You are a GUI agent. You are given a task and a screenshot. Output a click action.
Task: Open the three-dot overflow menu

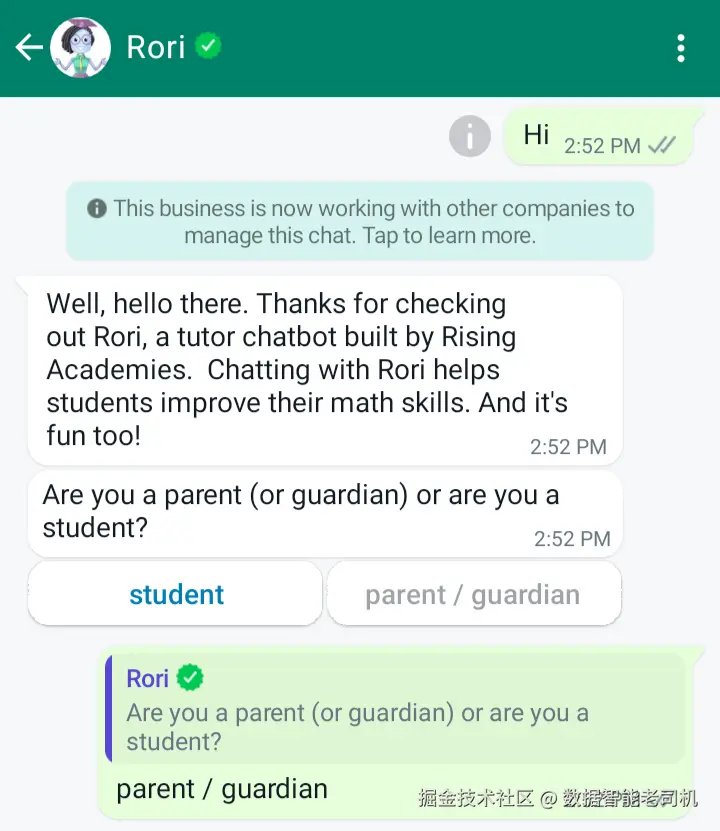tap(681, 48)
